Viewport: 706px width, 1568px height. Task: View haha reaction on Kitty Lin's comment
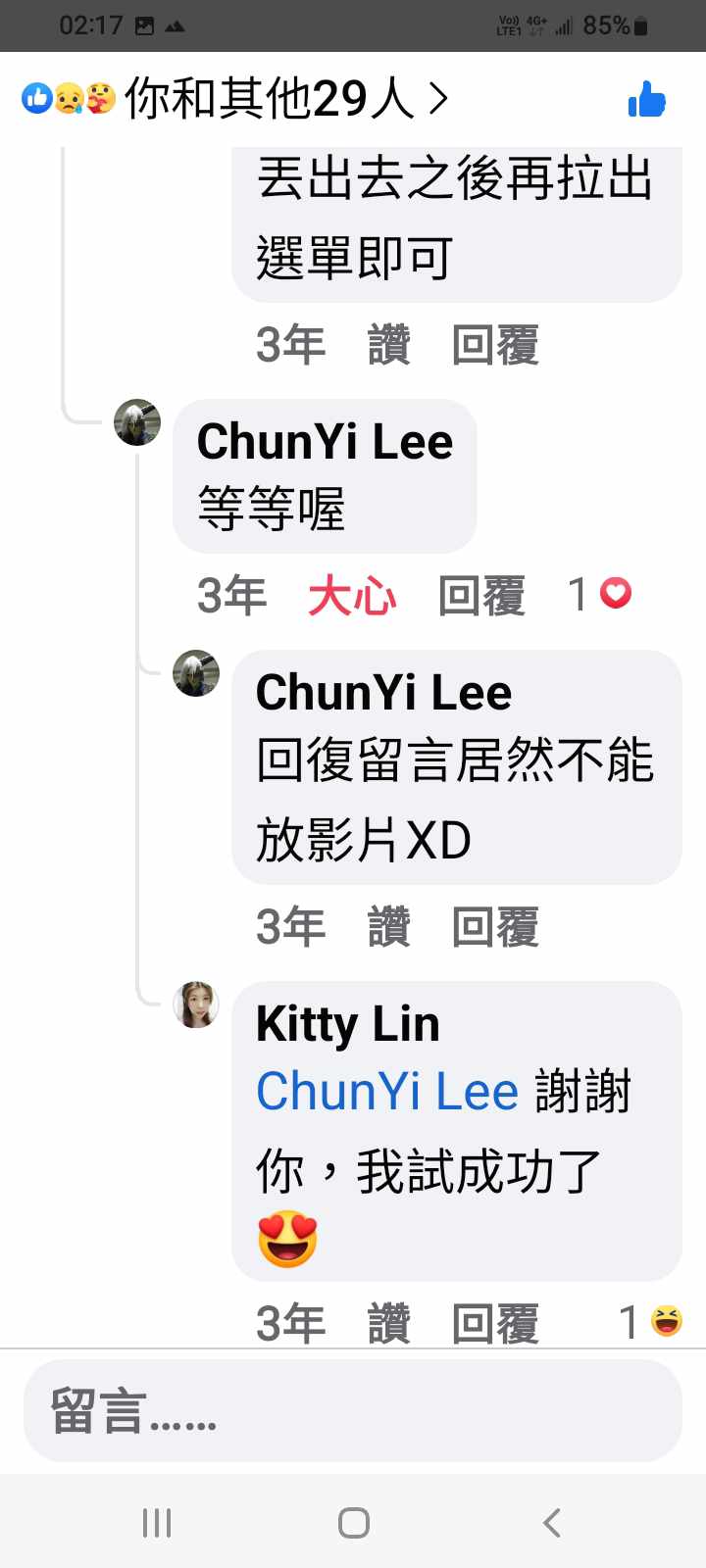652,1322
